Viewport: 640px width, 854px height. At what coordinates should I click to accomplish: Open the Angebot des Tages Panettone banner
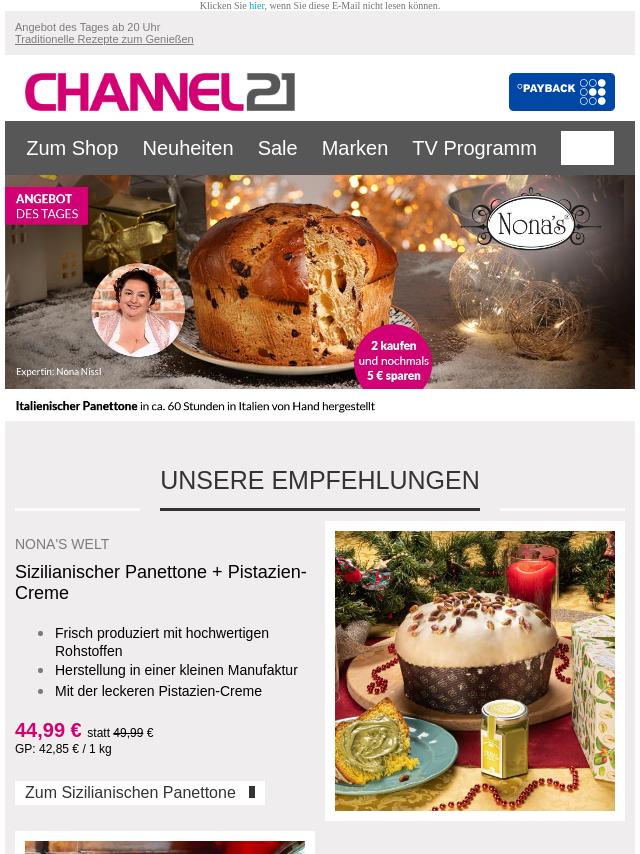(x=320, y=290)
